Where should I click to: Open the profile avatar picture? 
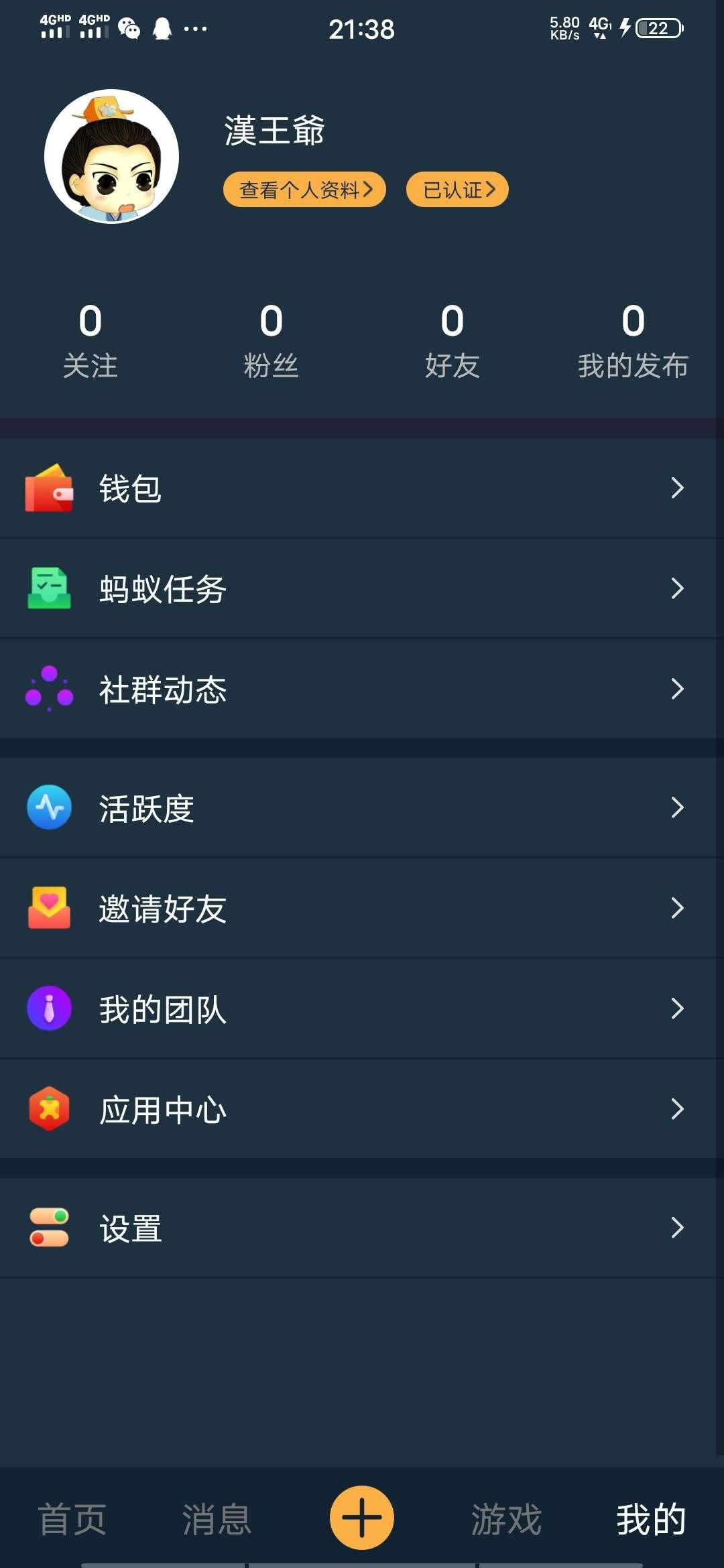click(x=111, y=156)
